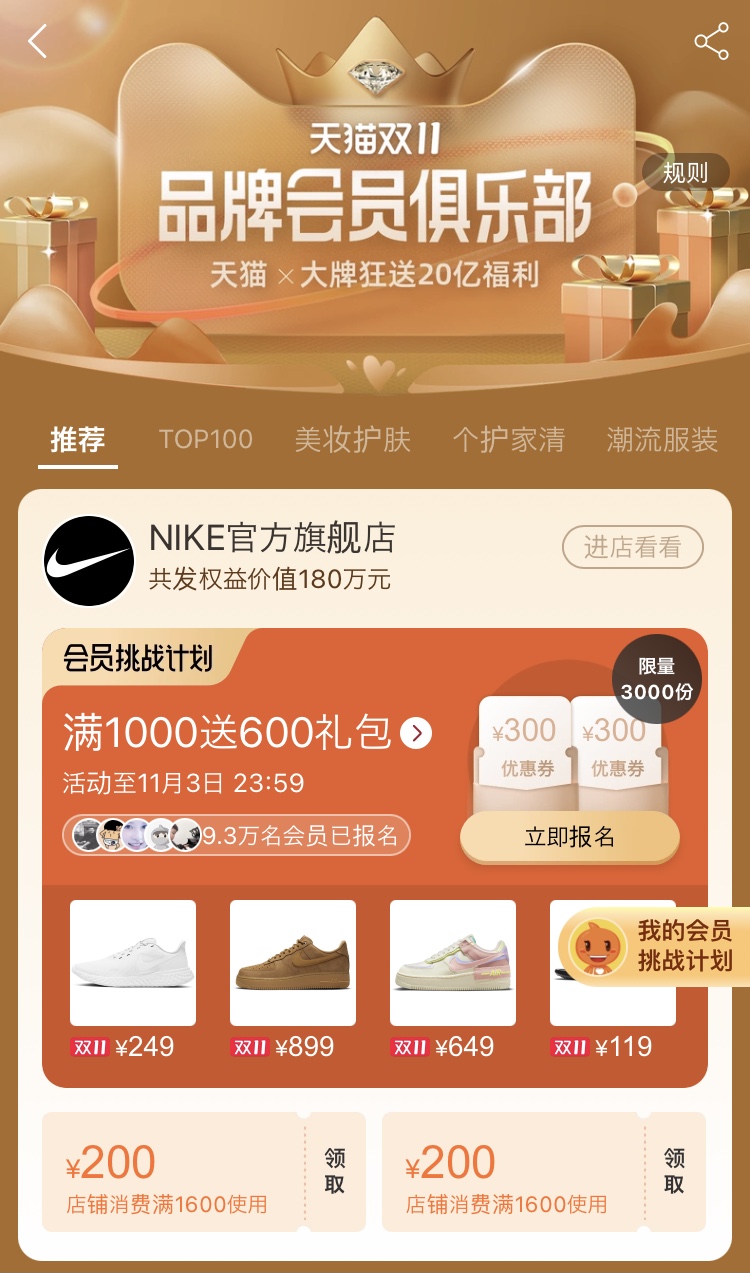Share this Tmall member club page
Viewport: 750px width, 1273px height.
(711, 41)
